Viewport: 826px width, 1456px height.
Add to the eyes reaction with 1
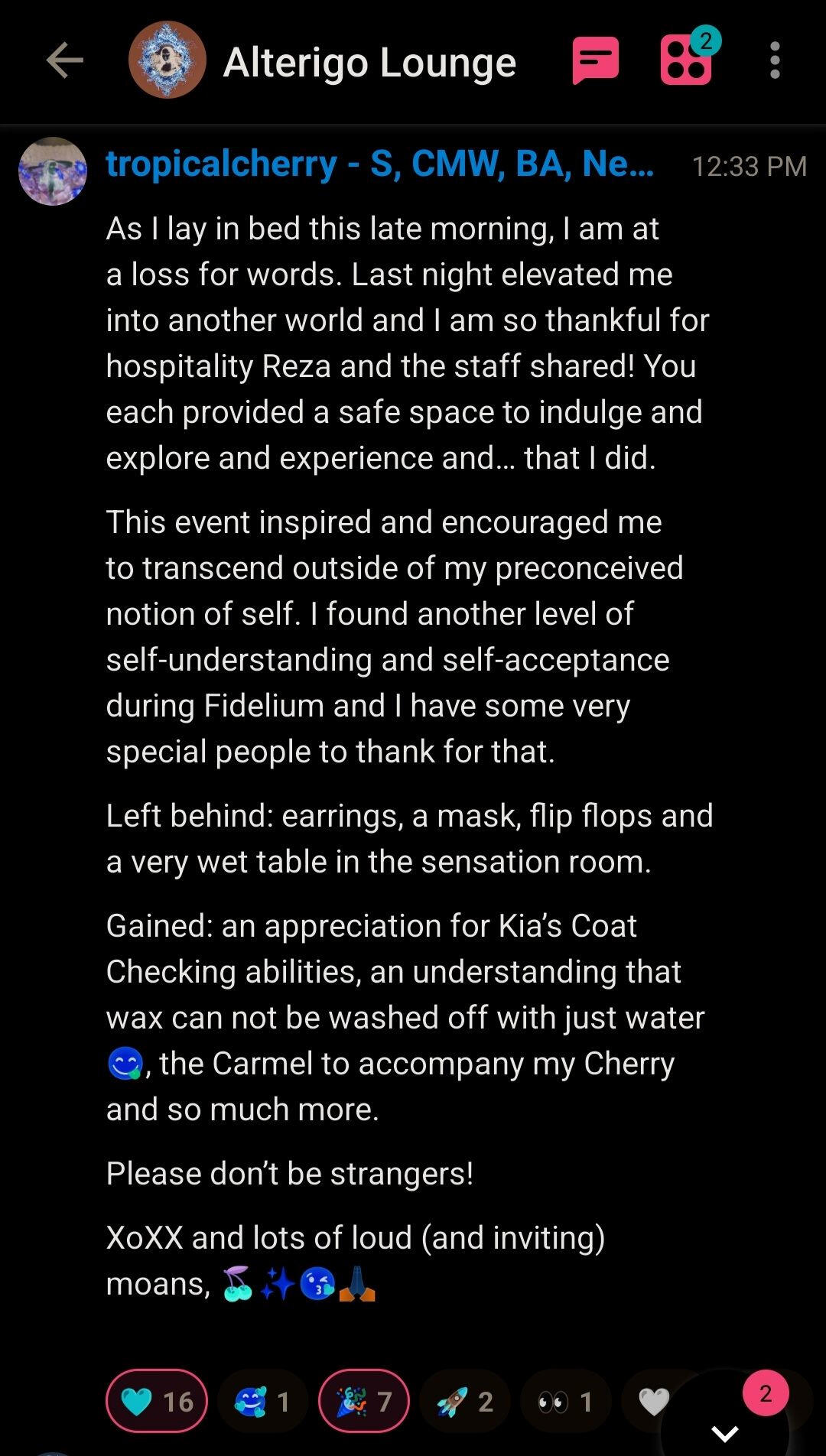(565, 1402)
